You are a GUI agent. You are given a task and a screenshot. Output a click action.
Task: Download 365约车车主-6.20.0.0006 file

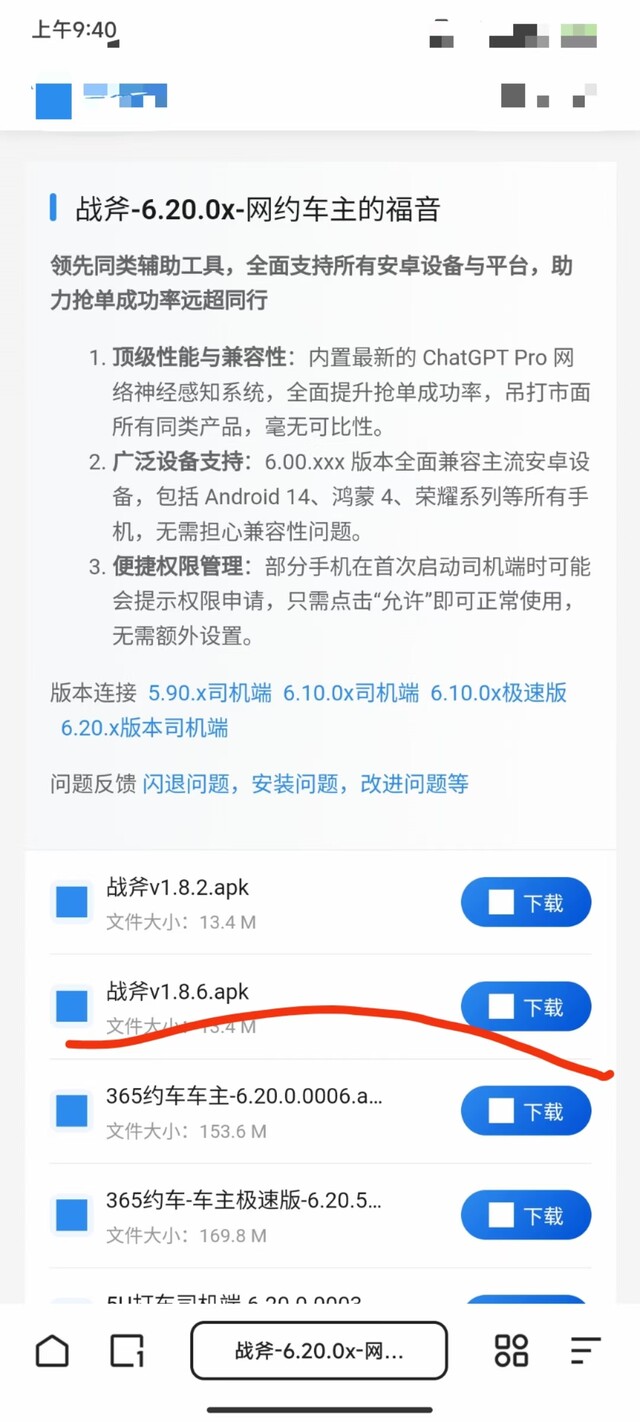point(526,1111)
